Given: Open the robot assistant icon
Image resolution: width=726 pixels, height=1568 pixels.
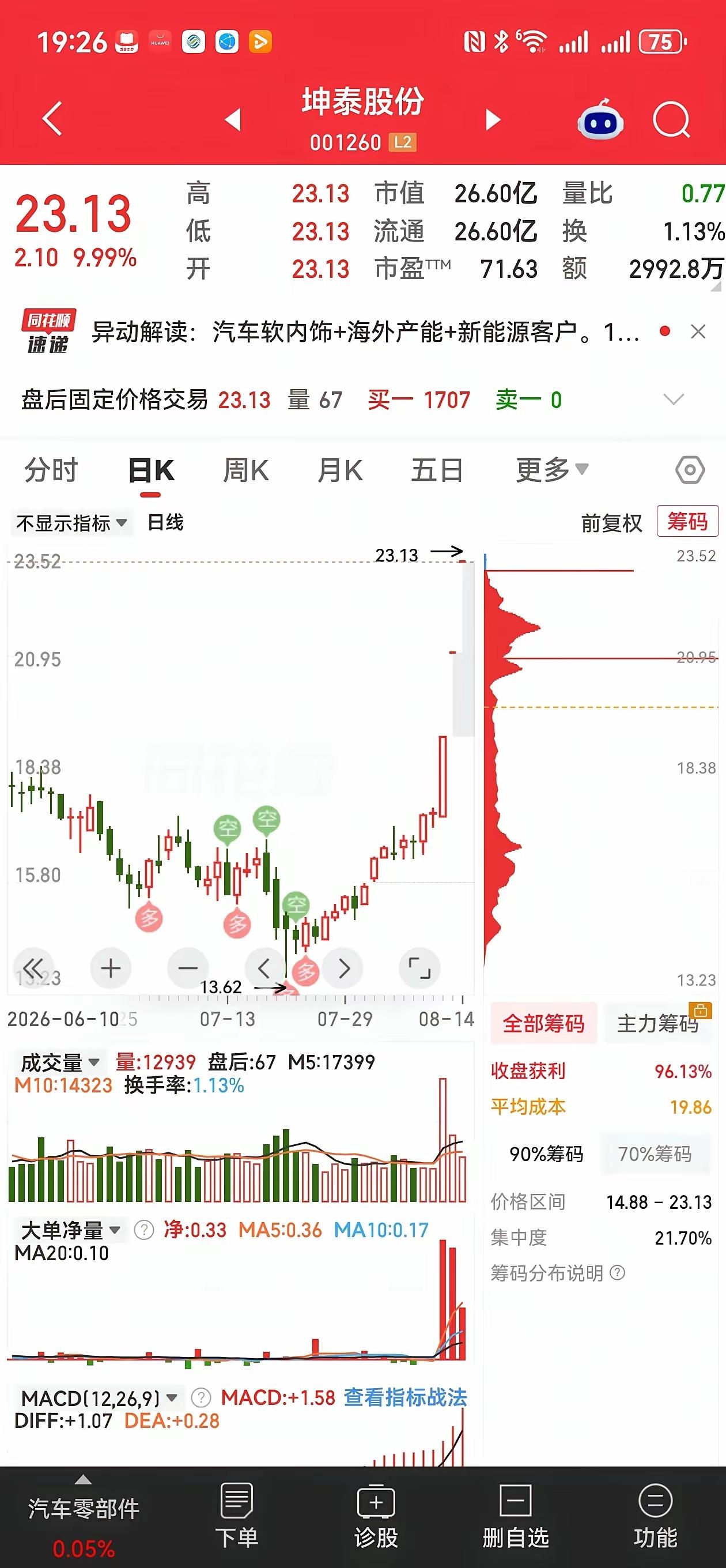Looking at the screenshot, I should click(x=600, y=119).
